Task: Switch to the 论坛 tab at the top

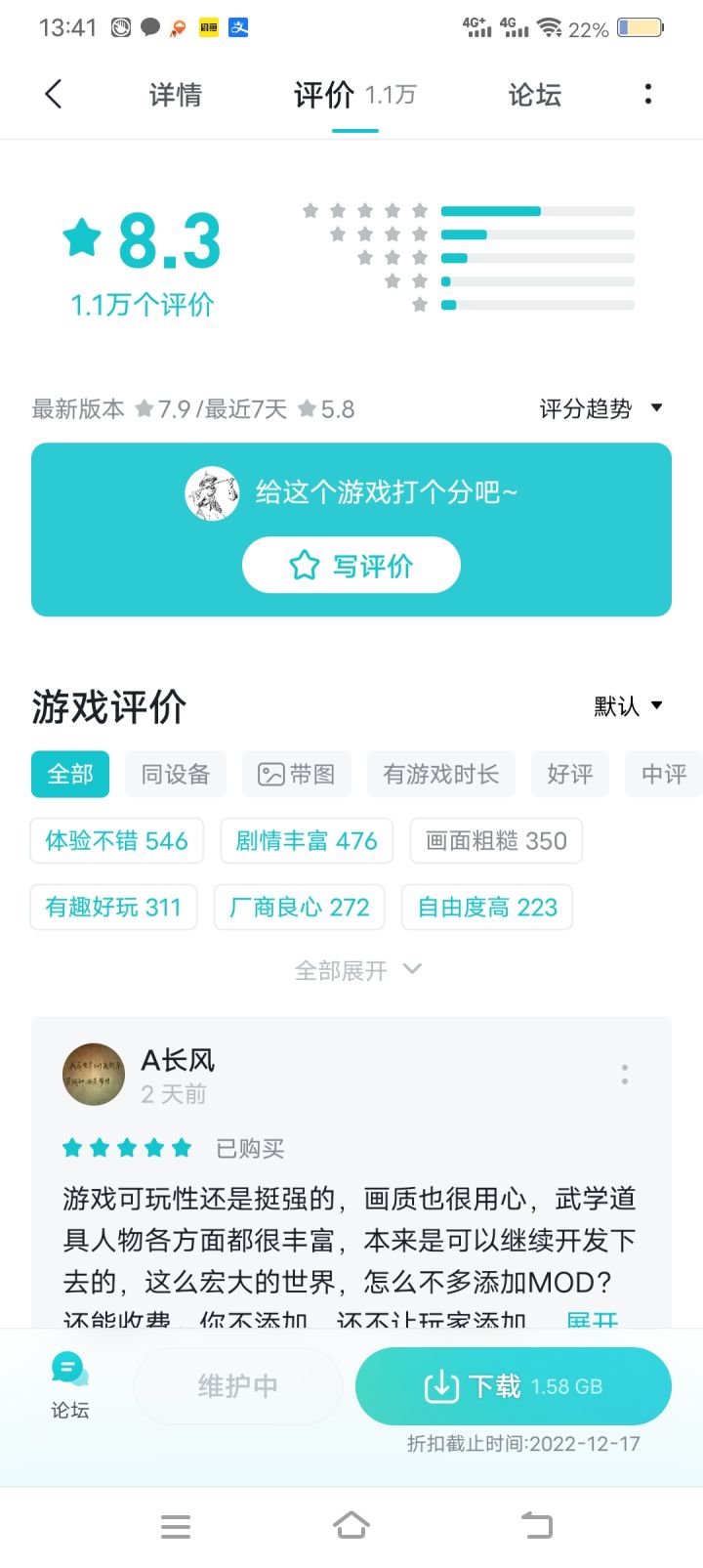Action: pyautogui.click(x=533, y=94)
